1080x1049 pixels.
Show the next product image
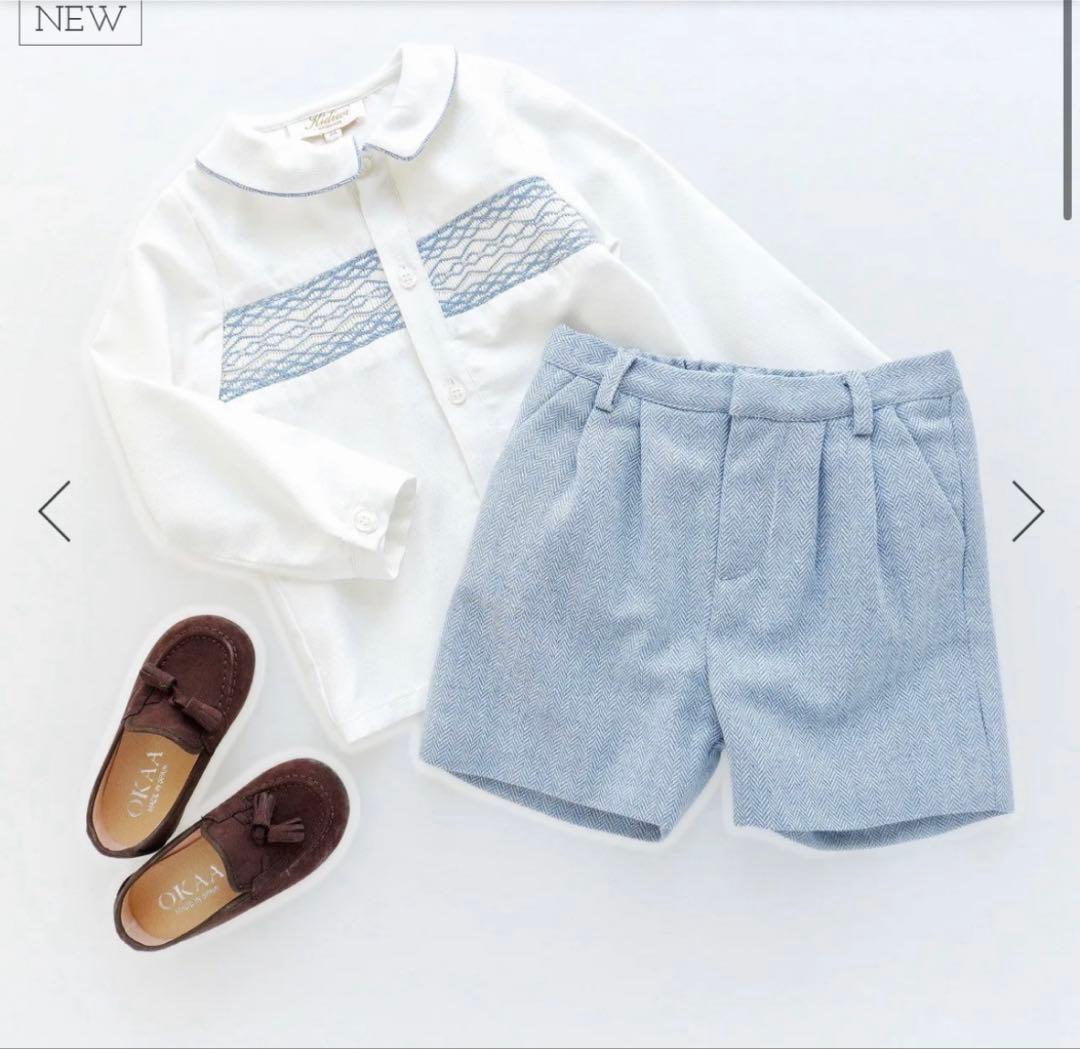[x=1028, y=511]
